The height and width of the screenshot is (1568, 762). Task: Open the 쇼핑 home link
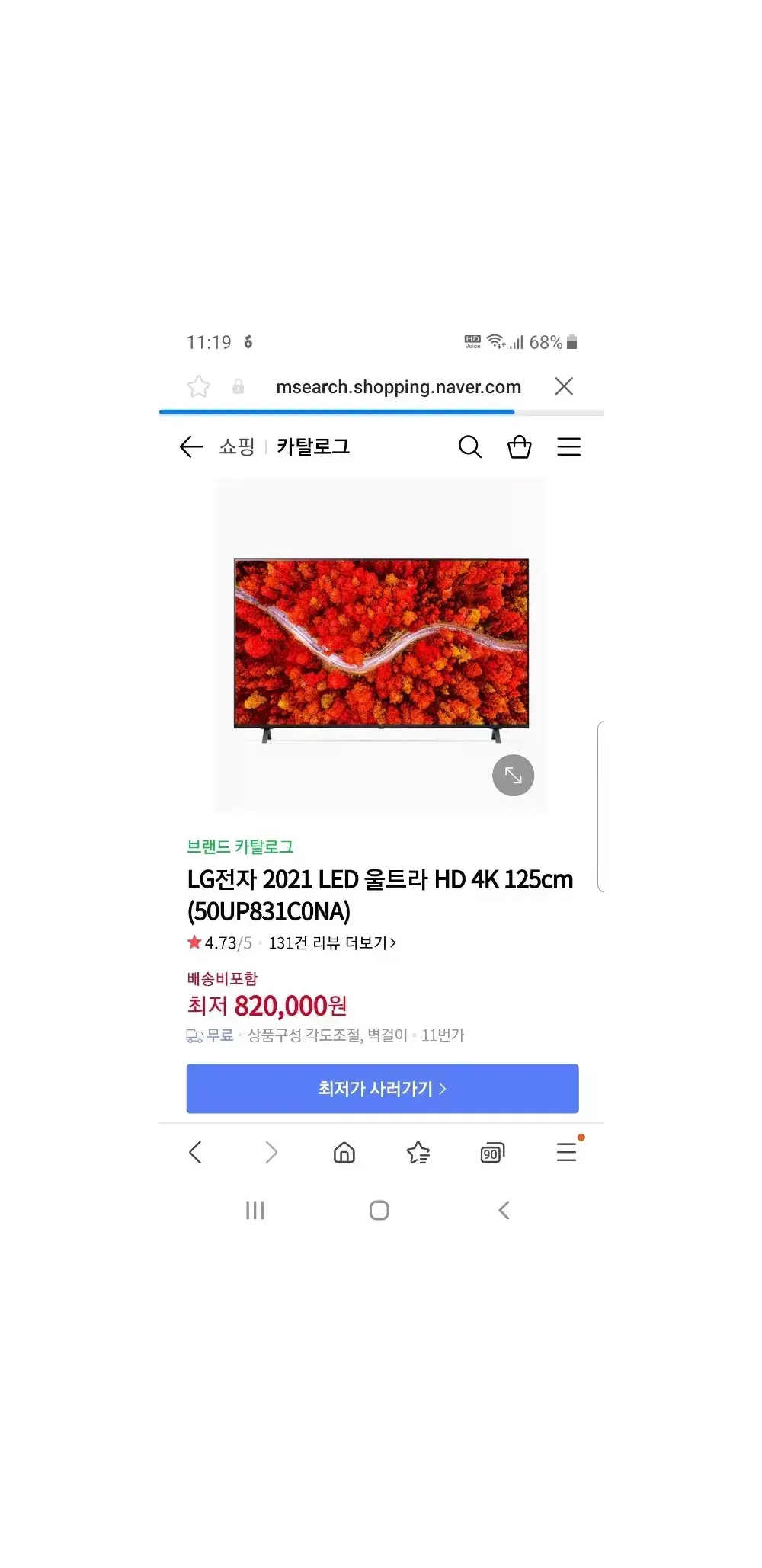237,446
